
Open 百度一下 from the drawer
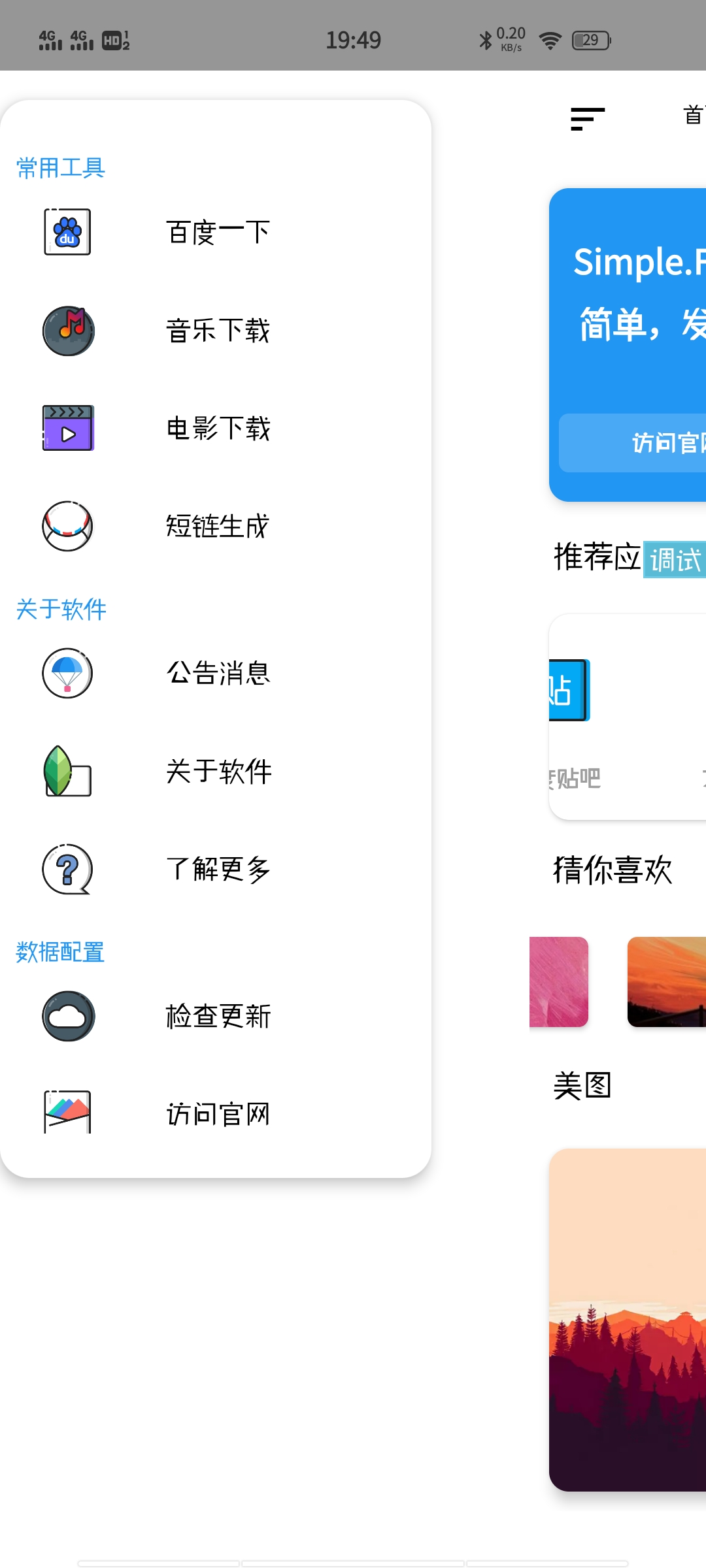218,233
